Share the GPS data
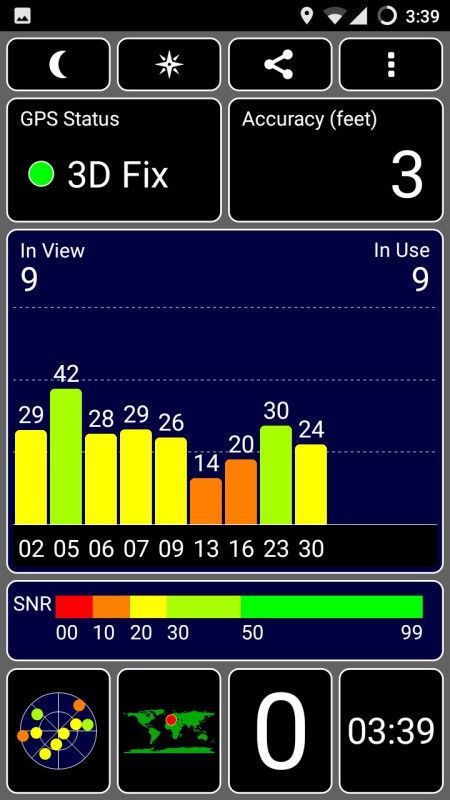The image size is (450, 800). (x=280, y=65)
